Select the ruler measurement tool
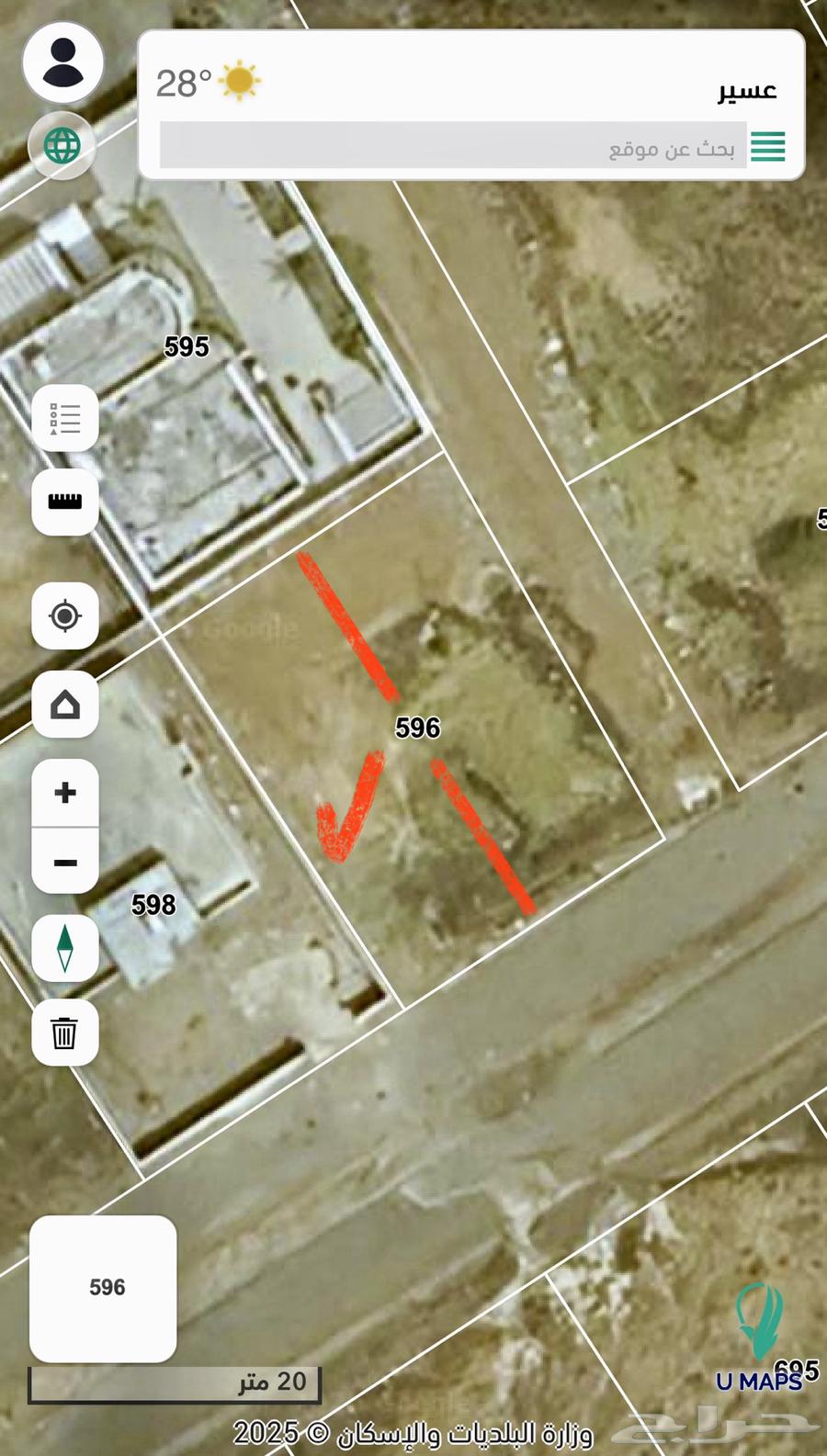 click(65, 502)
